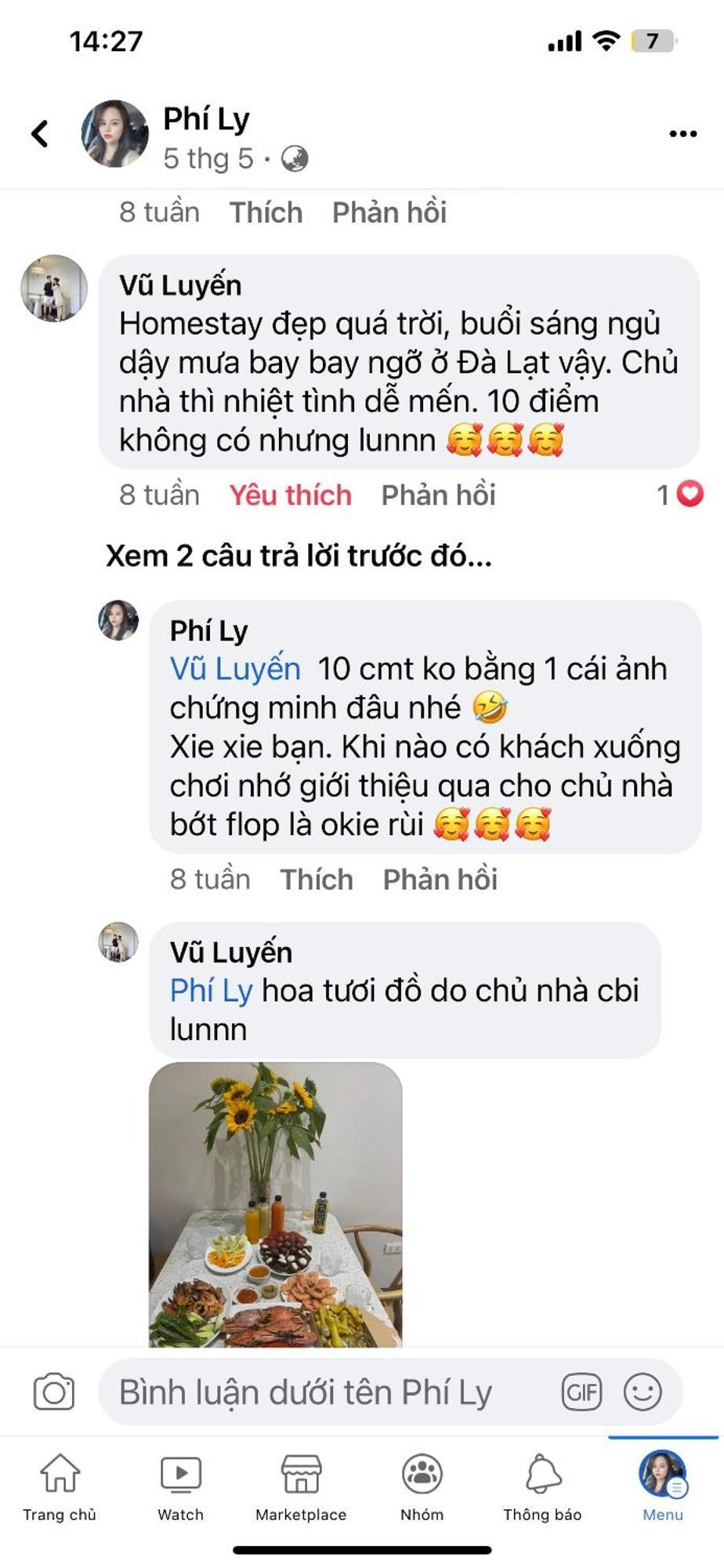Switch to the Watch tab
This screenshot has width=724, height=1568.
[180, 1486]
